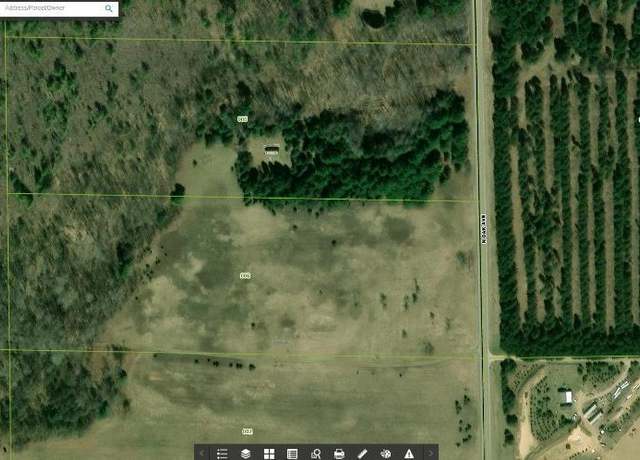Tap the Address/Parcel/Owner search field
Screen dimensions: 640x460
click(50, 8)
